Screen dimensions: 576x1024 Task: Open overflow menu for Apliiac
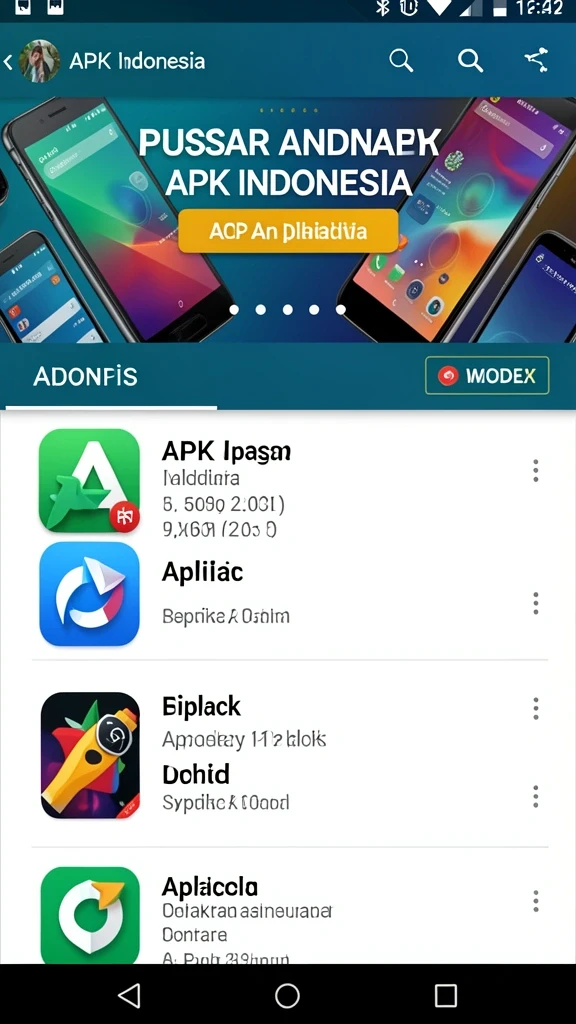click(x=536, y=603)
